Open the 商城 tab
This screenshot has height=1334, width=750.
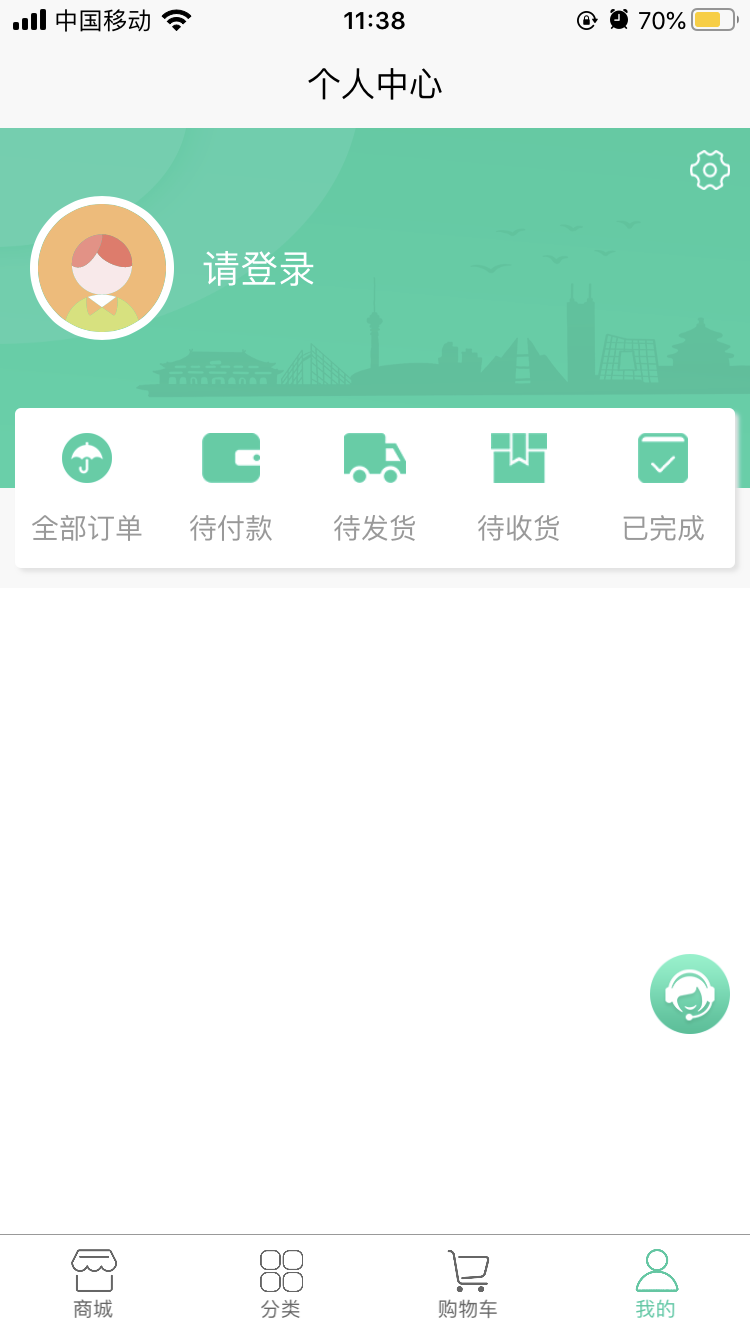tap(93, 1283)
